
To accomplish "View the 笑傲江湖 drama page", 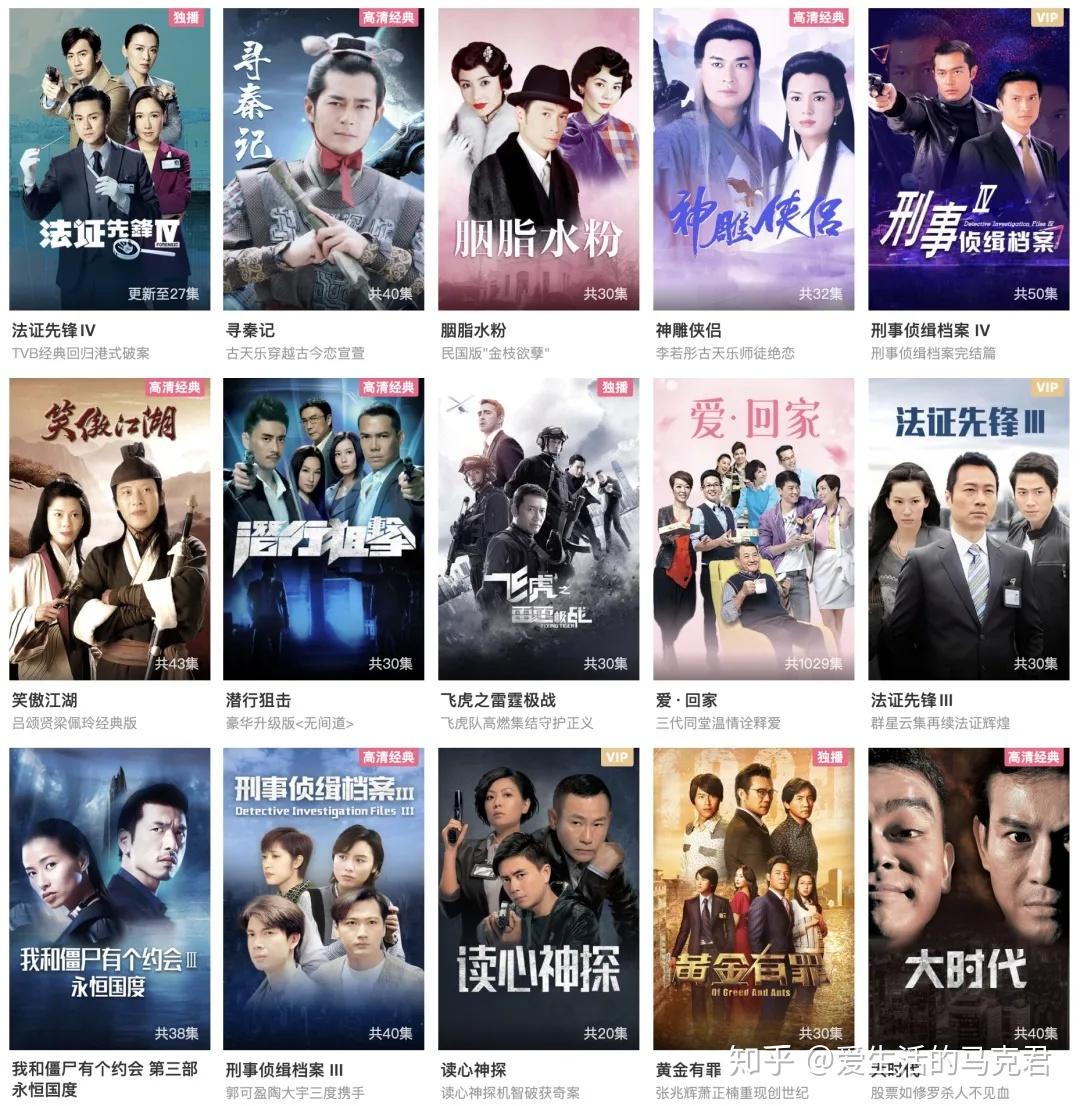I will click(110, 529).
